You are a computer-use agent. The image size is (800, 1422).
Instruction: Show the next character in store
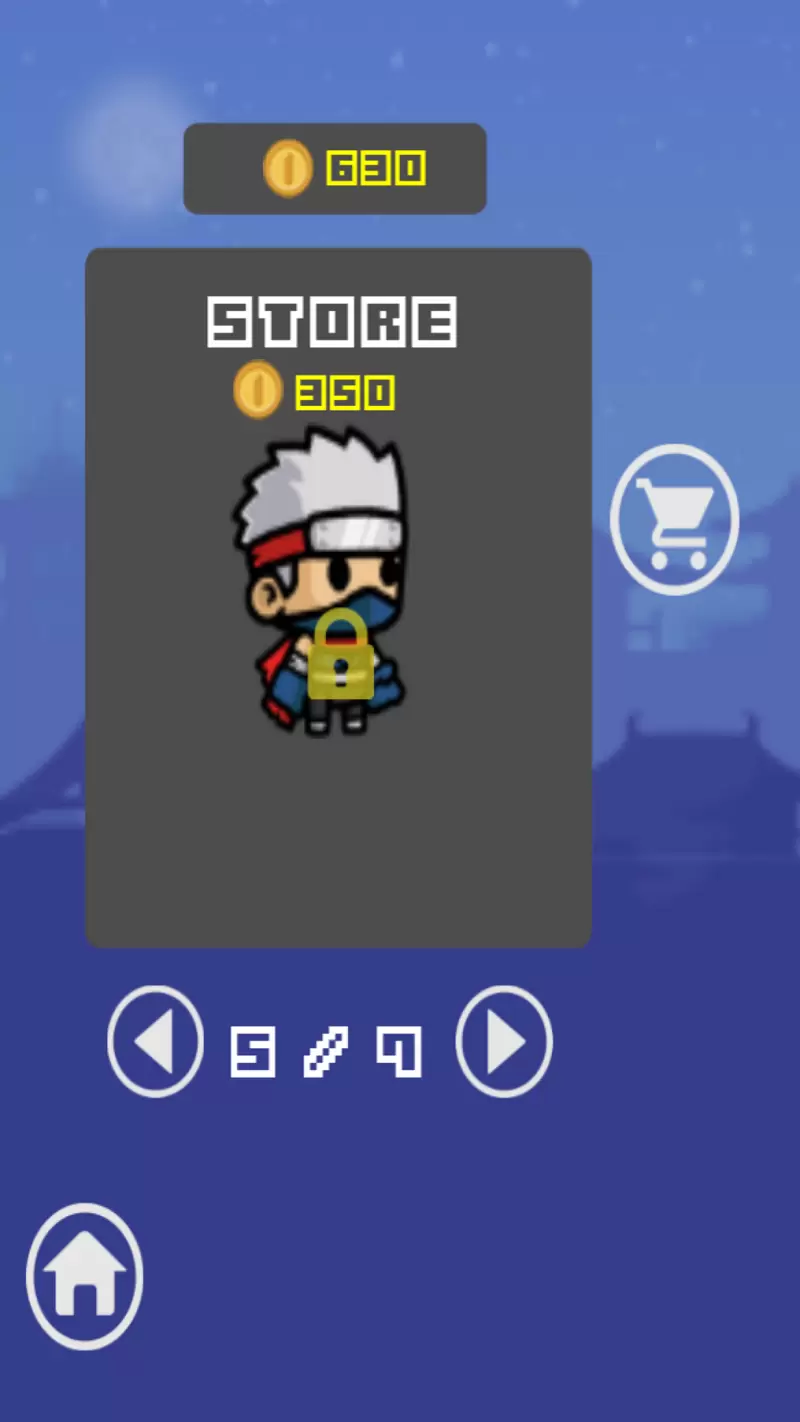pos(504,1042)
